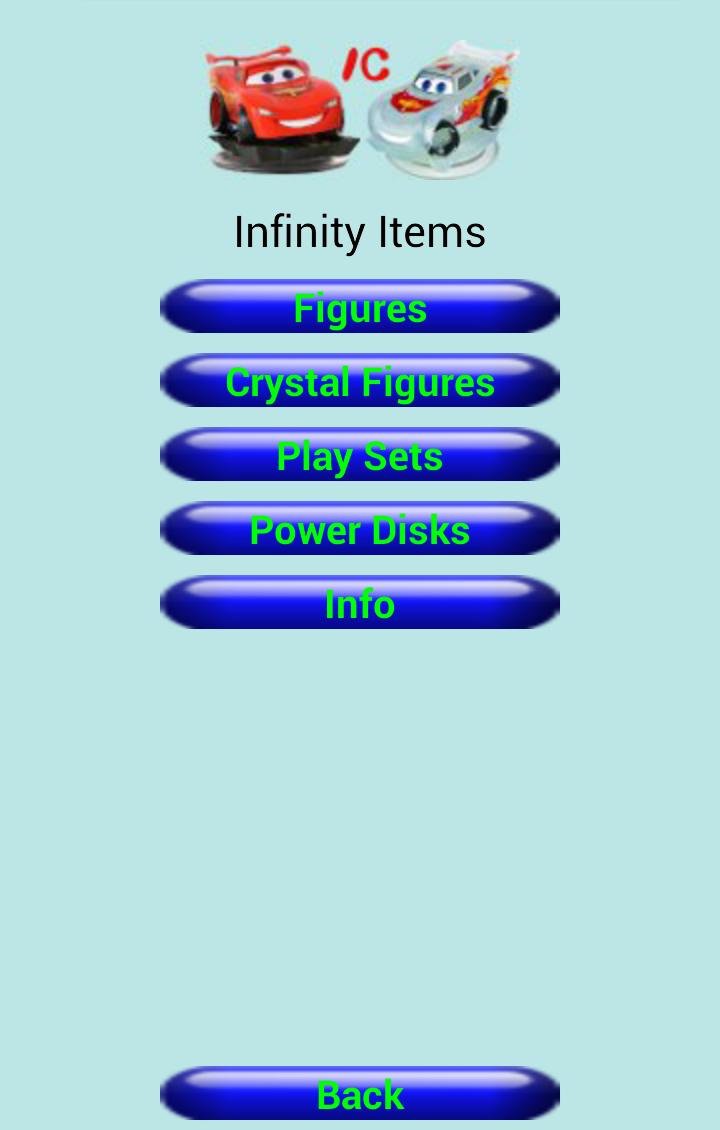Click the green 'Back' label text
This screenshot has width=720, height=1130.
pyautogui.click(x=358, y=1096)
